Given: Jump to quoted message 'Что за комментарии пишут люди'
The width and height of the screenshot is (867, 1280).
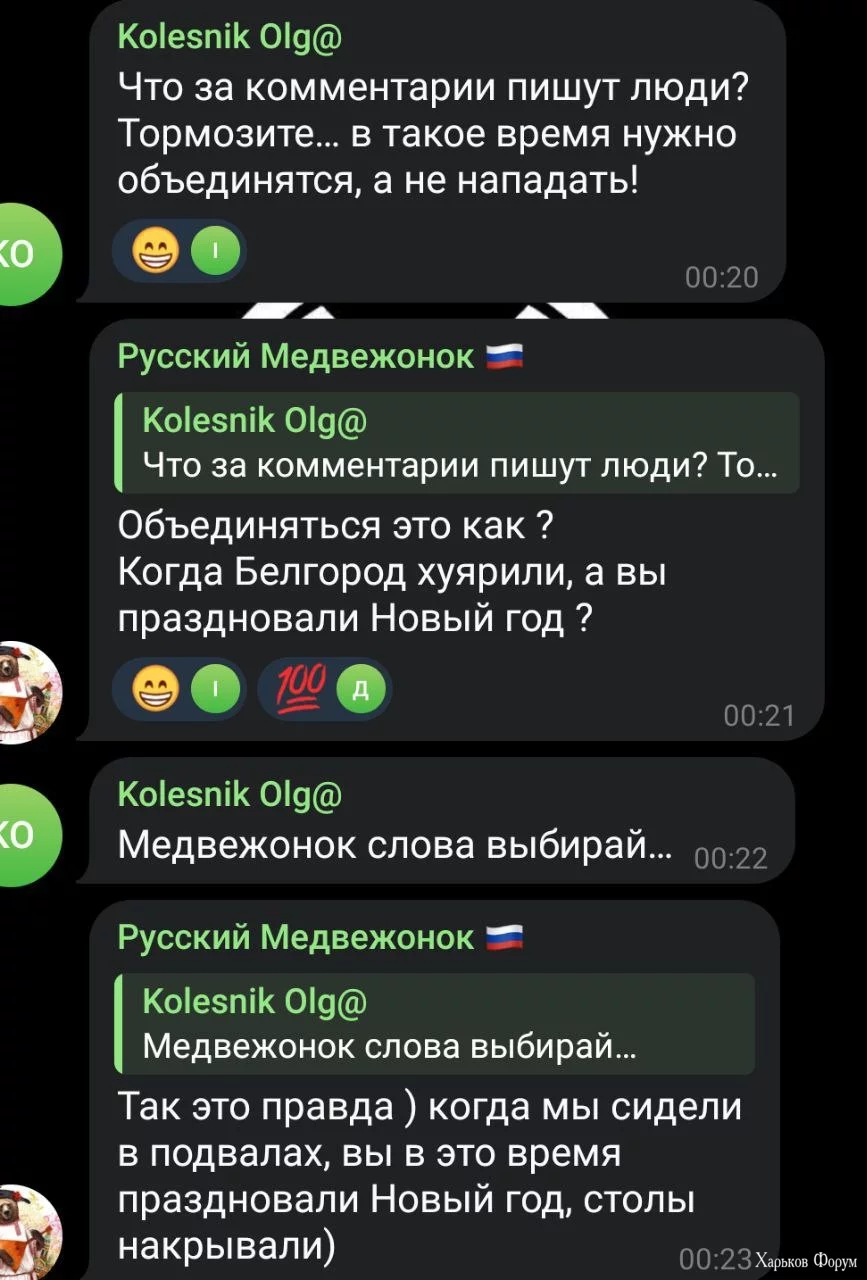Looking at the screenshot, I should (x=458, y=443).
